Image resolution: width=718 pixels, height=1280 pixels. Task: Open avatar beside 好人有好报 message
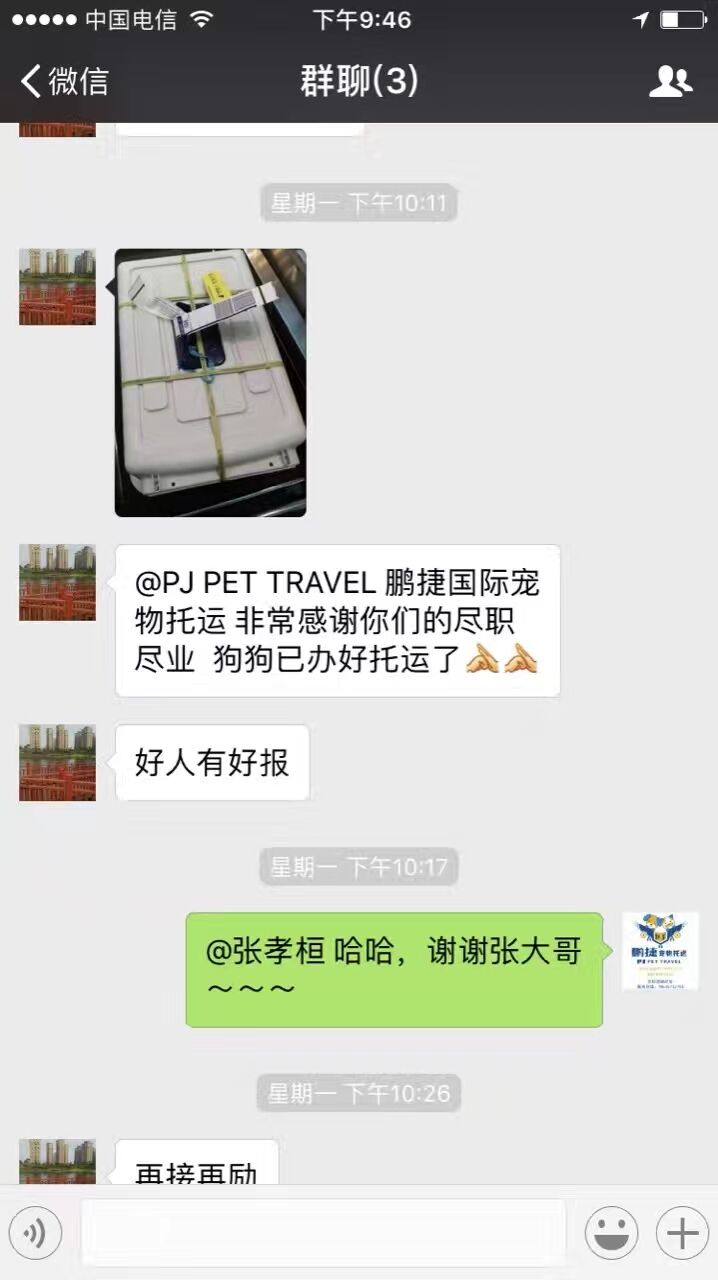pos(57,762)
